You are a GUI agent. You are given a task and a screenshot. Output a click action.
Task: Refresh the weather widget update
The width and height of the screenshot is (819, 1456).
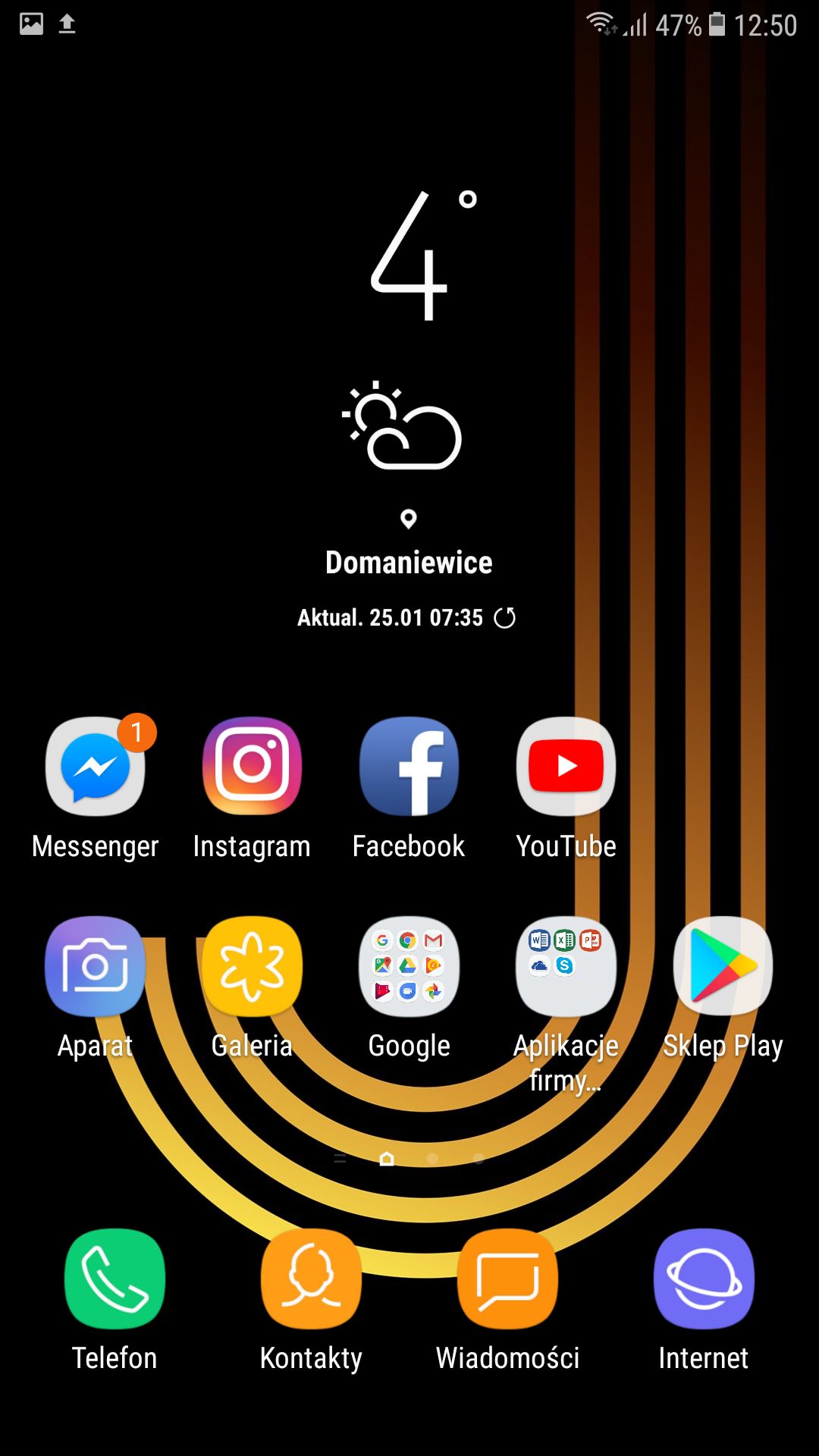(x=505, y=618)
